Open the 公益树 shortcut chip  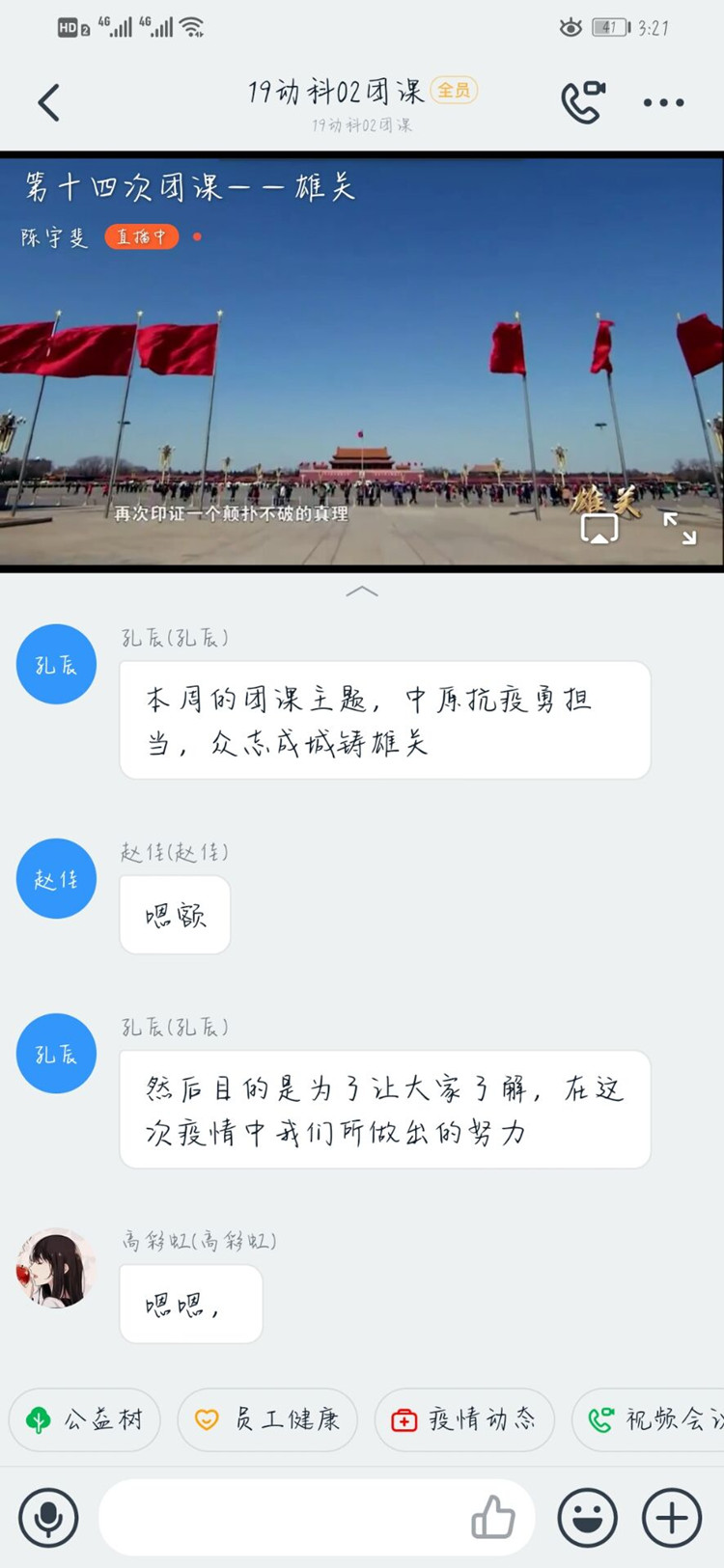pos(85,1419)
